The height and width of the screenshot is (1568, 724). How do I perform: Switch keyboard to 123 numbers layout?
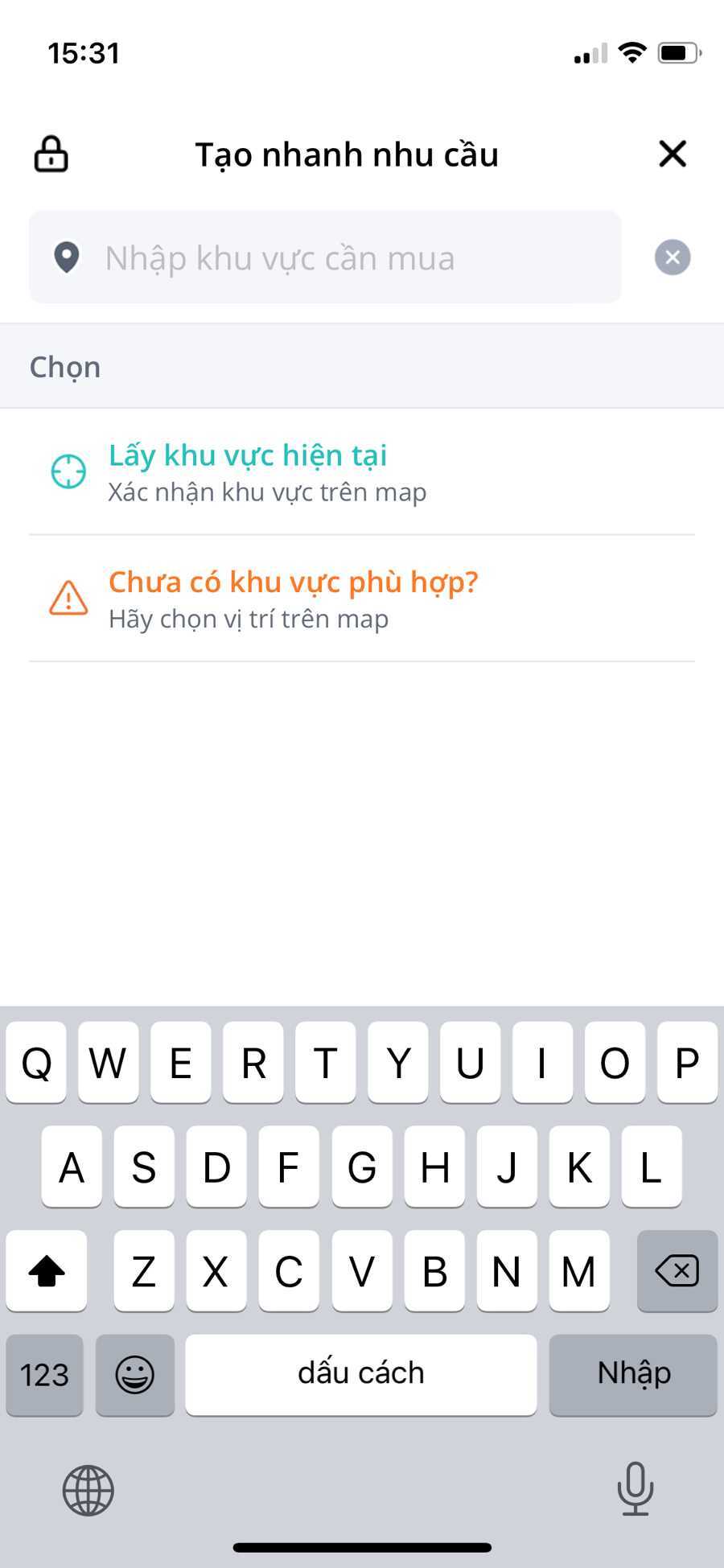click(45, 1374)
